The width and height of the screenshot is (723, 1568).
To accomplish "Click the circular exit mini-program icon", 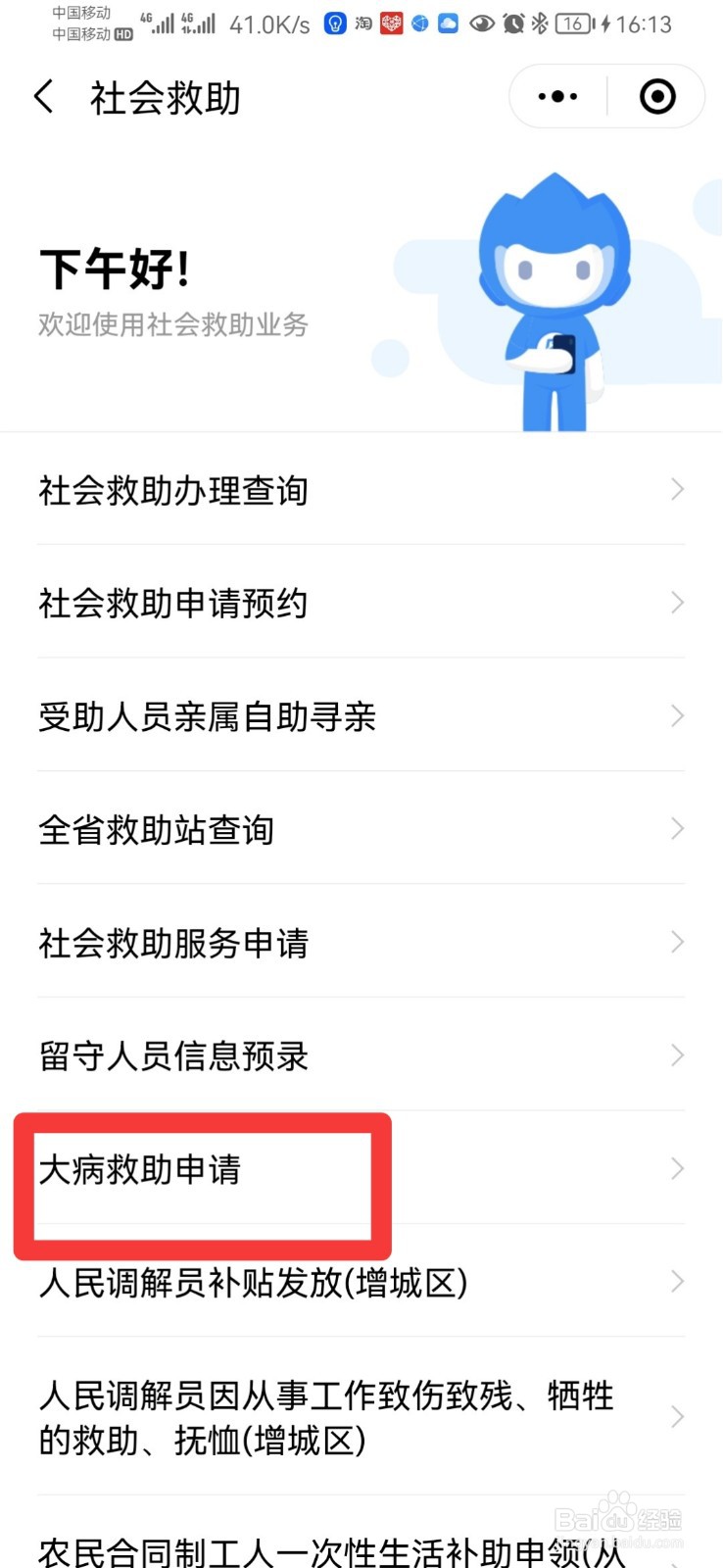I will point(656,96).
